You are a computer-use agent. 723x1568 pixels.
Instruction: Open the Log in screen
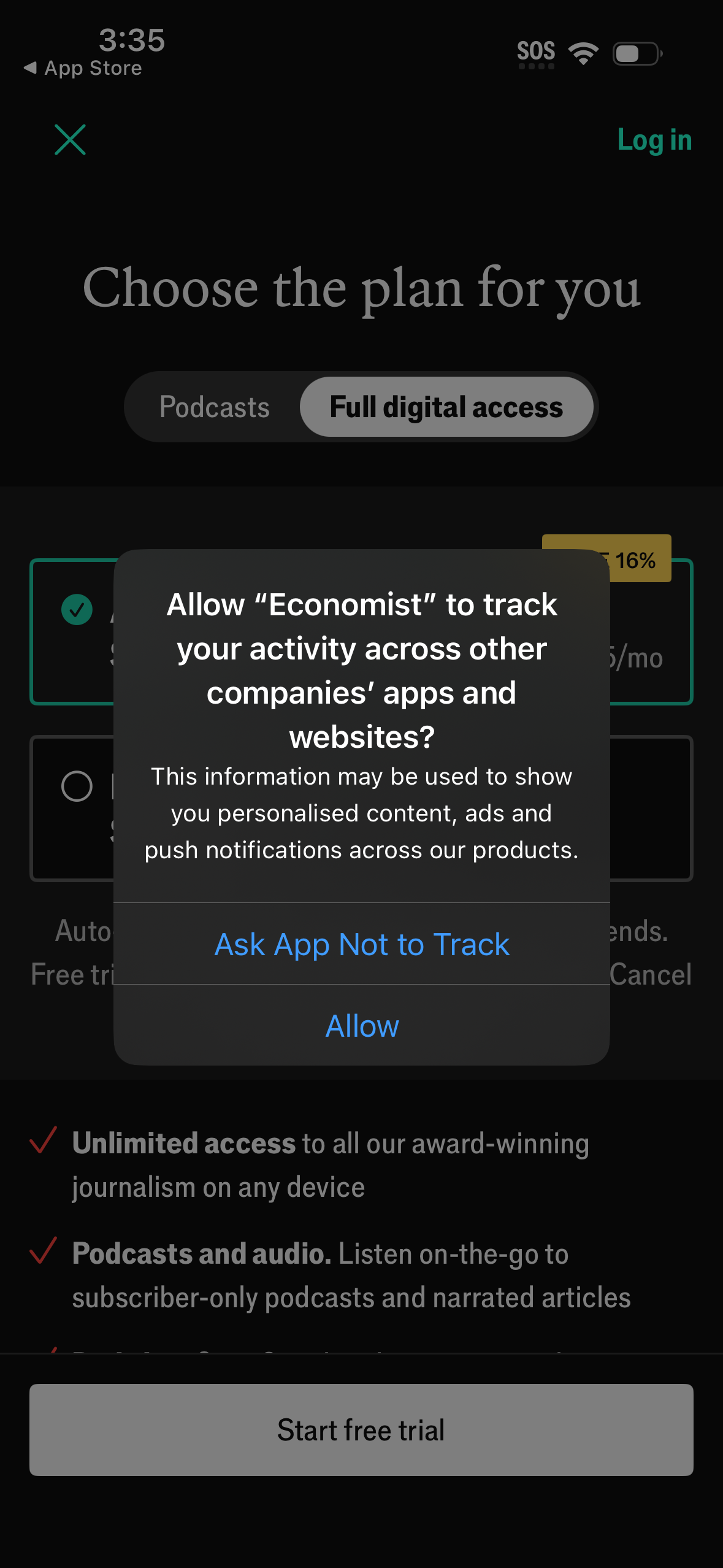(x=655, y=140)
